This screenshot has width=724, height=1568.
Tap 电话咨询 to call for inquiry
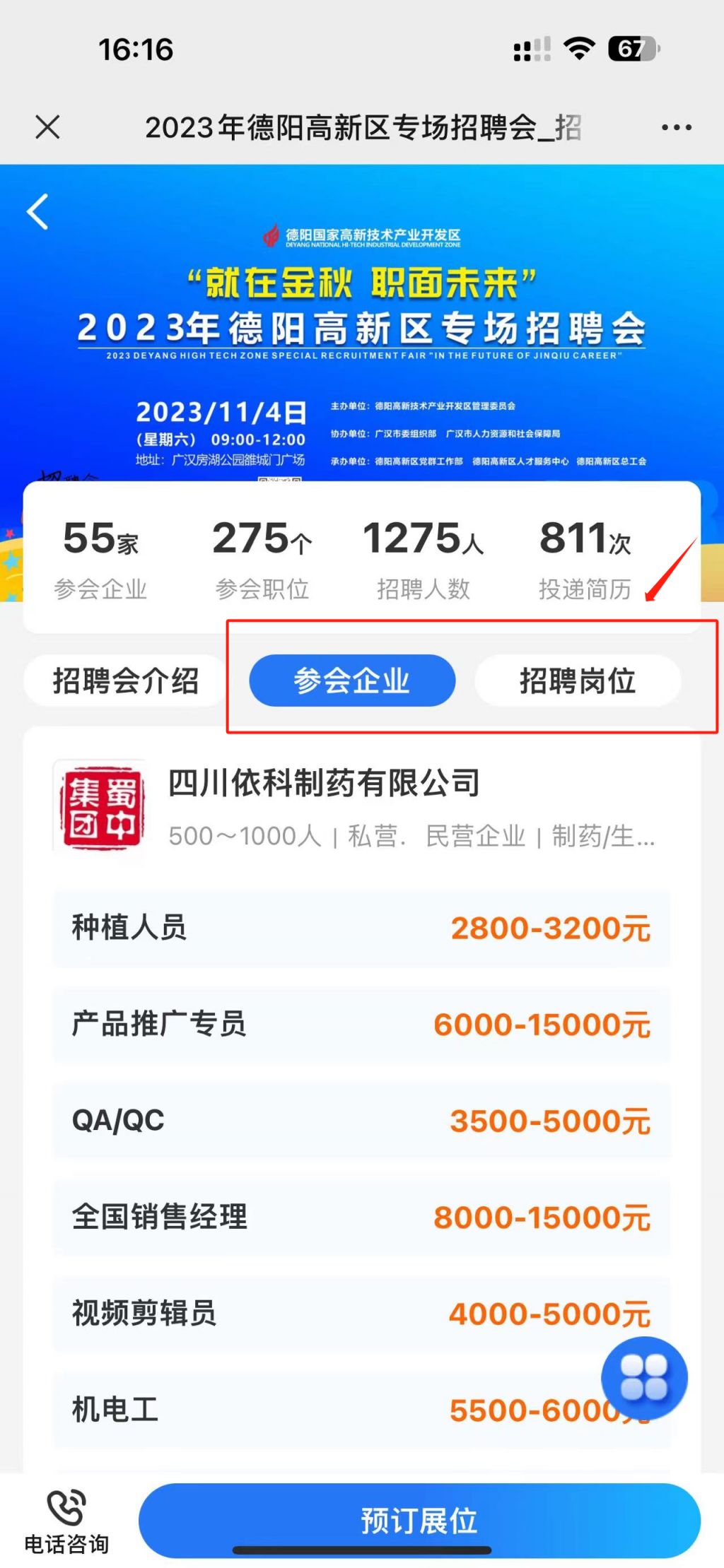pyautogui.click(x=66, y=1521)
